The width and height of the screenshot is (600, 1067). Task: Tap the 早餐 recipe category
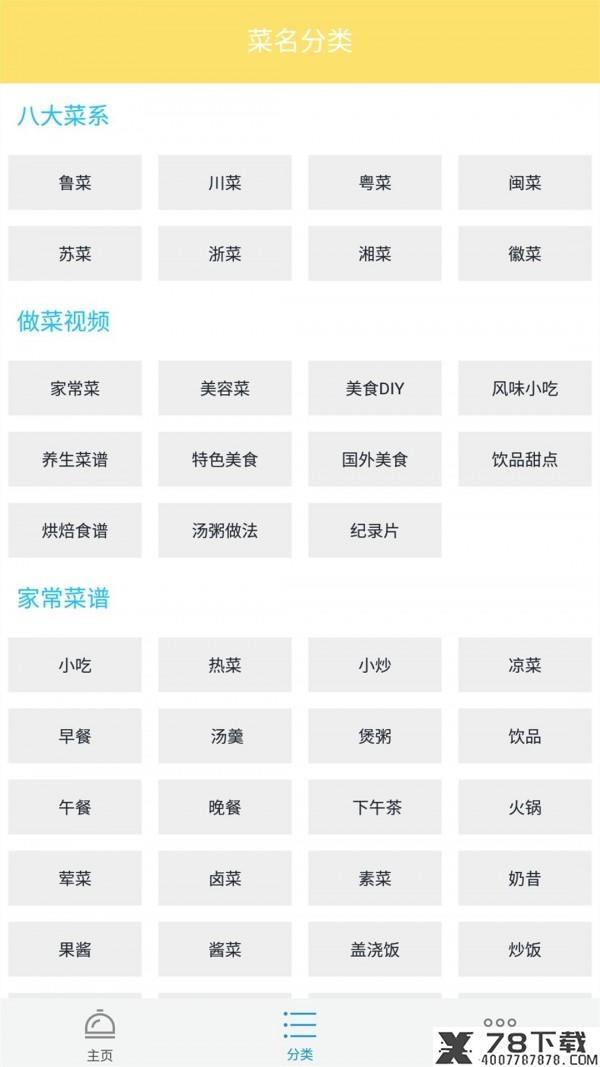pyautogui.click(x=75, y=736)
